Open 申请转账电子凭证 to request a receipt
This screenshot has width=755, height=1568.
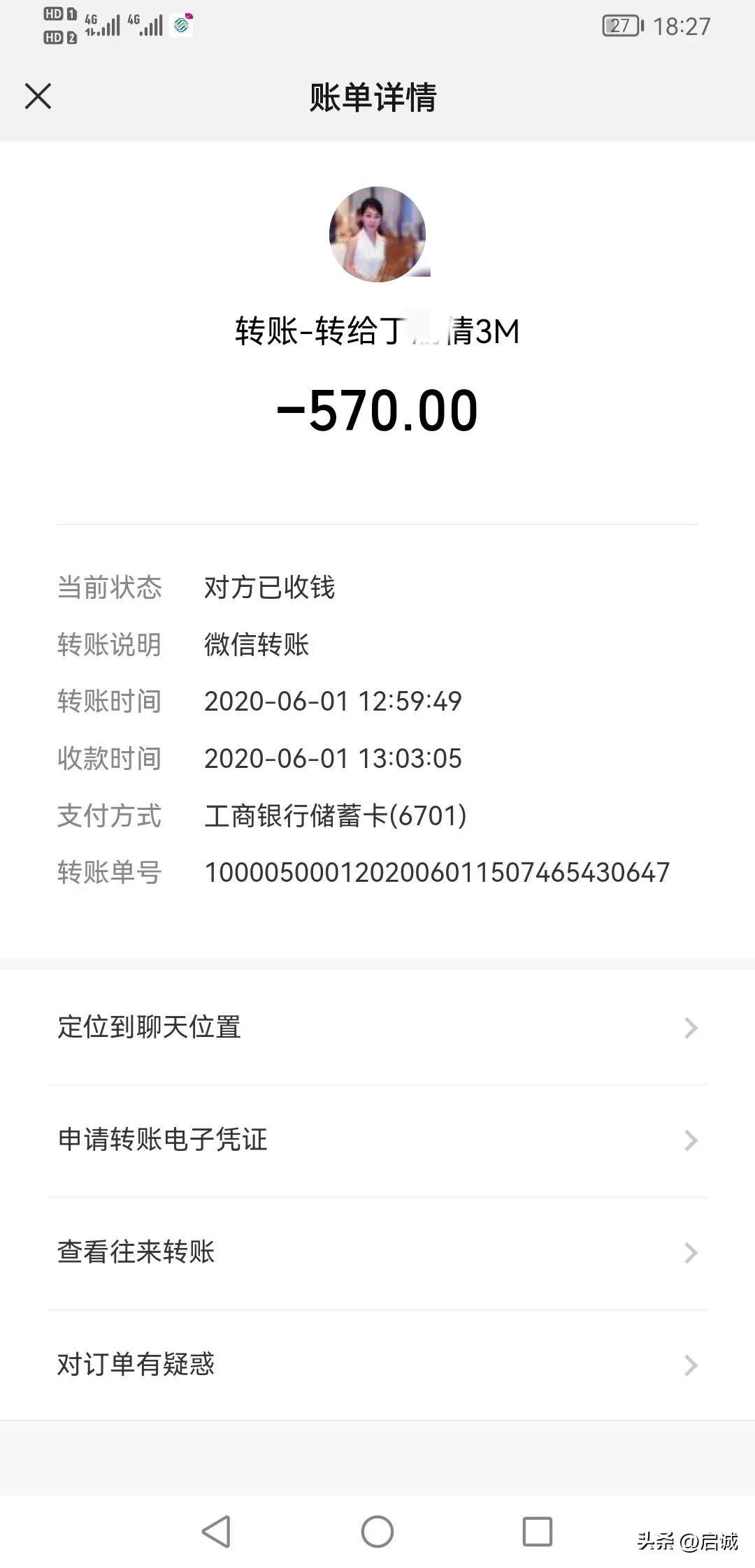(x=162, y=1140)
